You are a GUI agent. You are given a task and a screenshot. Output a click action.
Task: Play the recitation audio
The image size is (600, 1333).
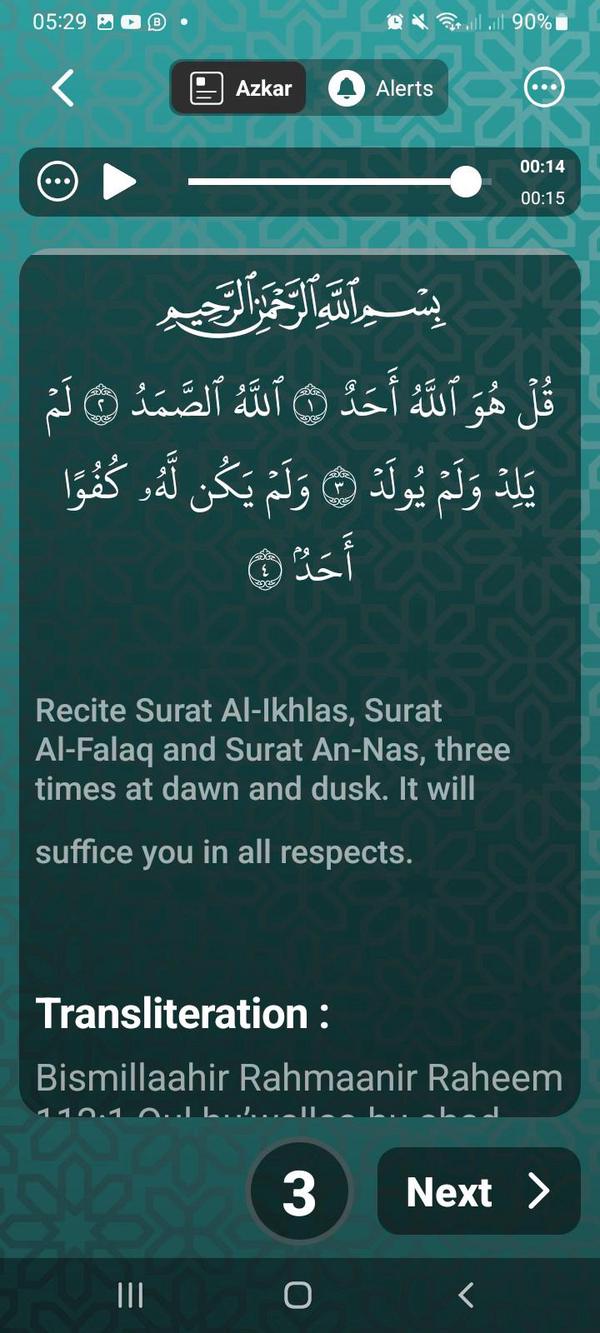click(119, 182)
